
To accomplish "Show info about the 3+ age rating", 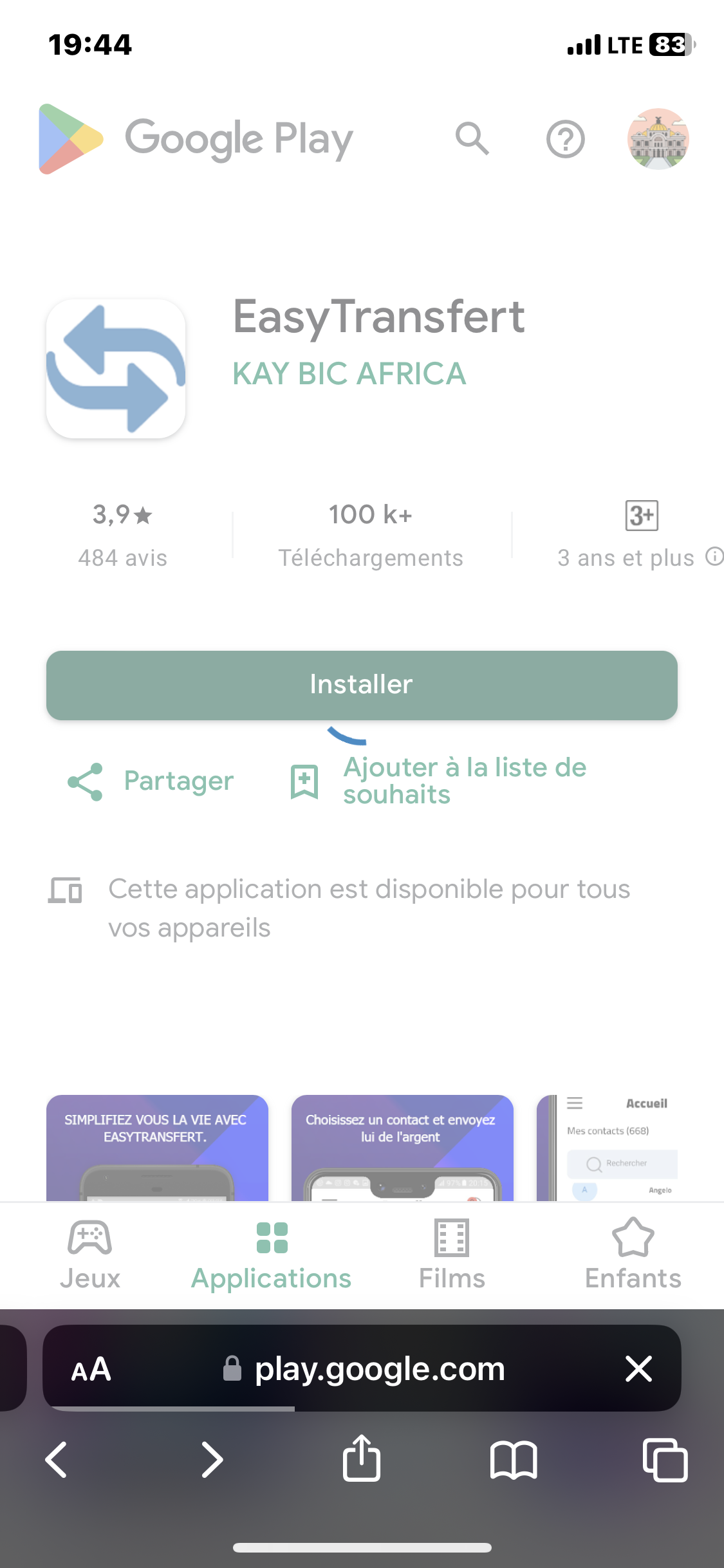I will coord(714,556).
